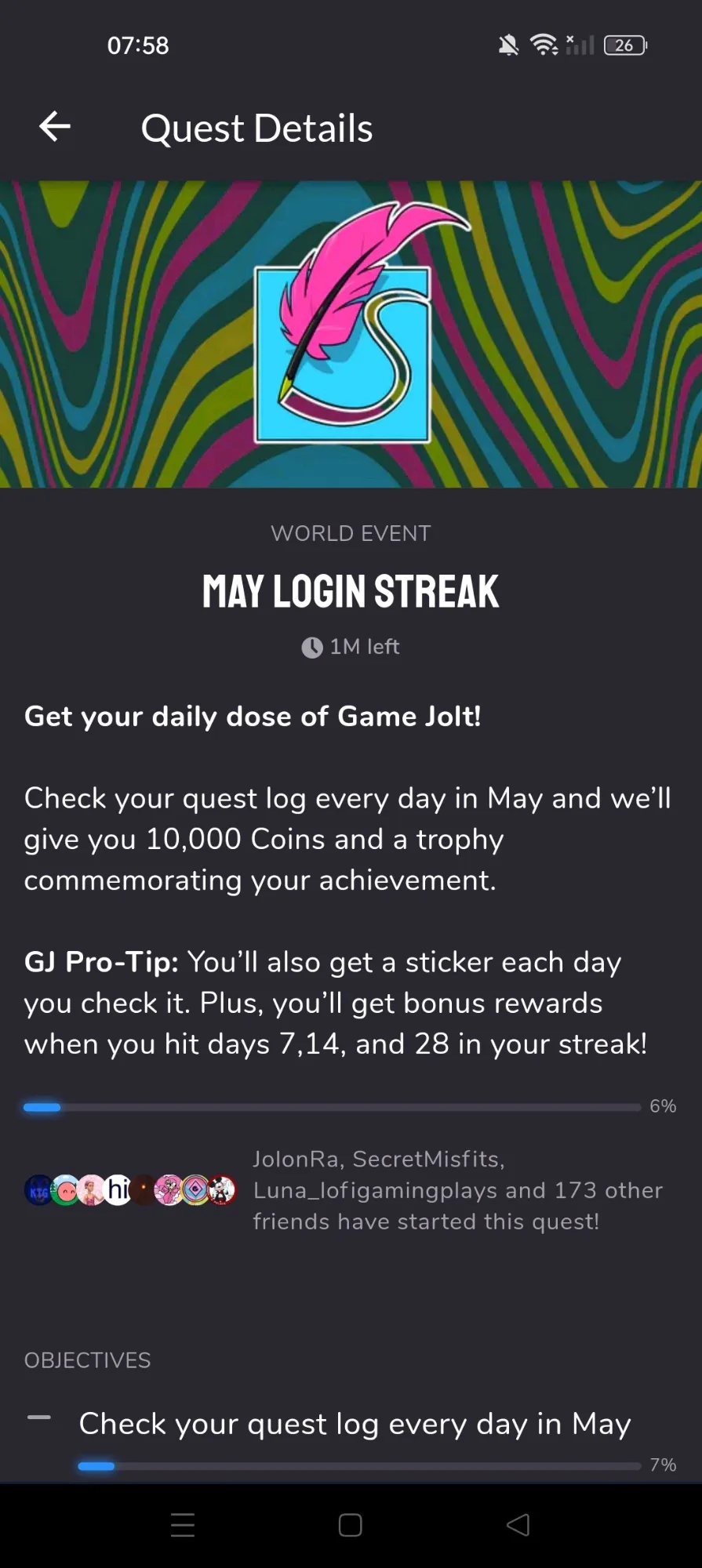Open recent apps from navigation bar
This screenshot has width=702, height=1568.
pos(183,1525)
